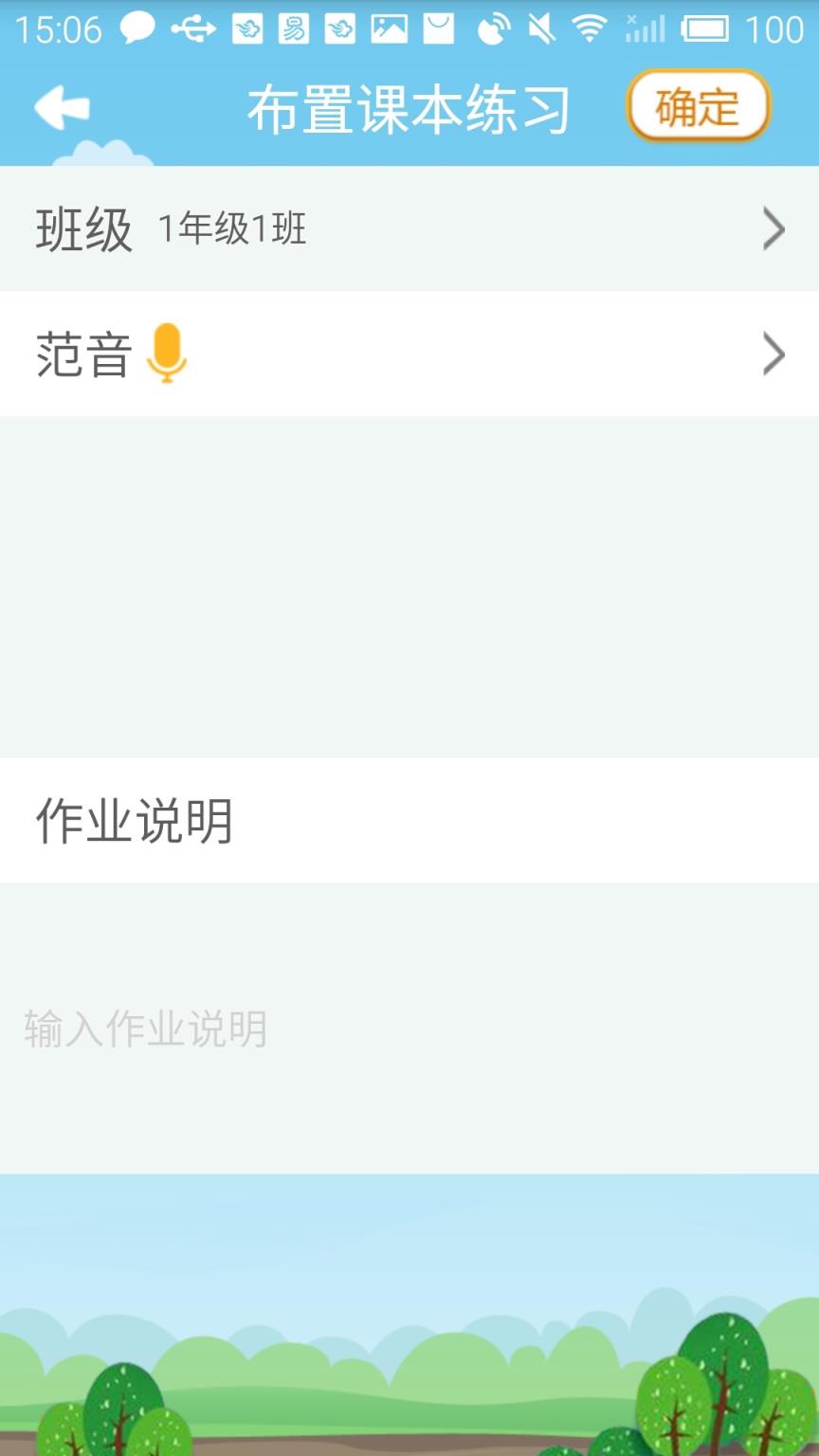Tap the chevron beside 1年级1班
The height and width of the screenshot is (1456, 819).
[775, 227]
